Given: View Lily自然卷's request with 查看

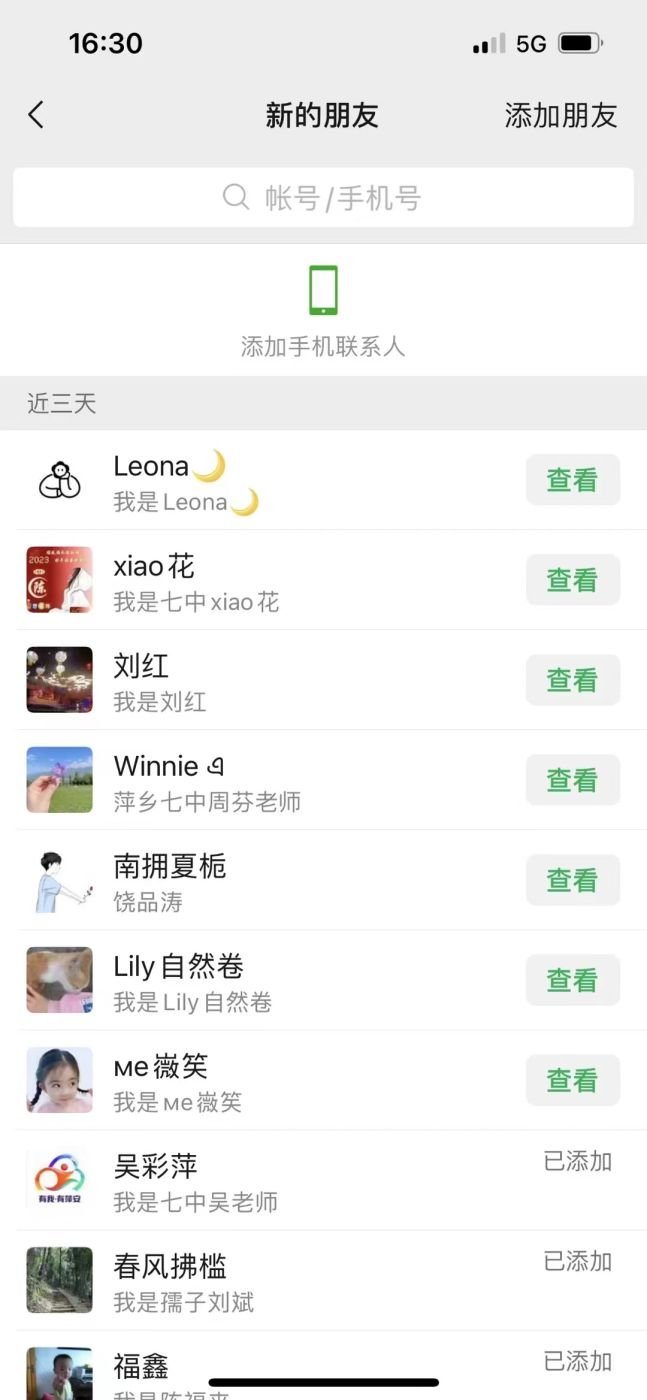Looking at the screenshot, I should pyautogui.click(x=572, y=980).
